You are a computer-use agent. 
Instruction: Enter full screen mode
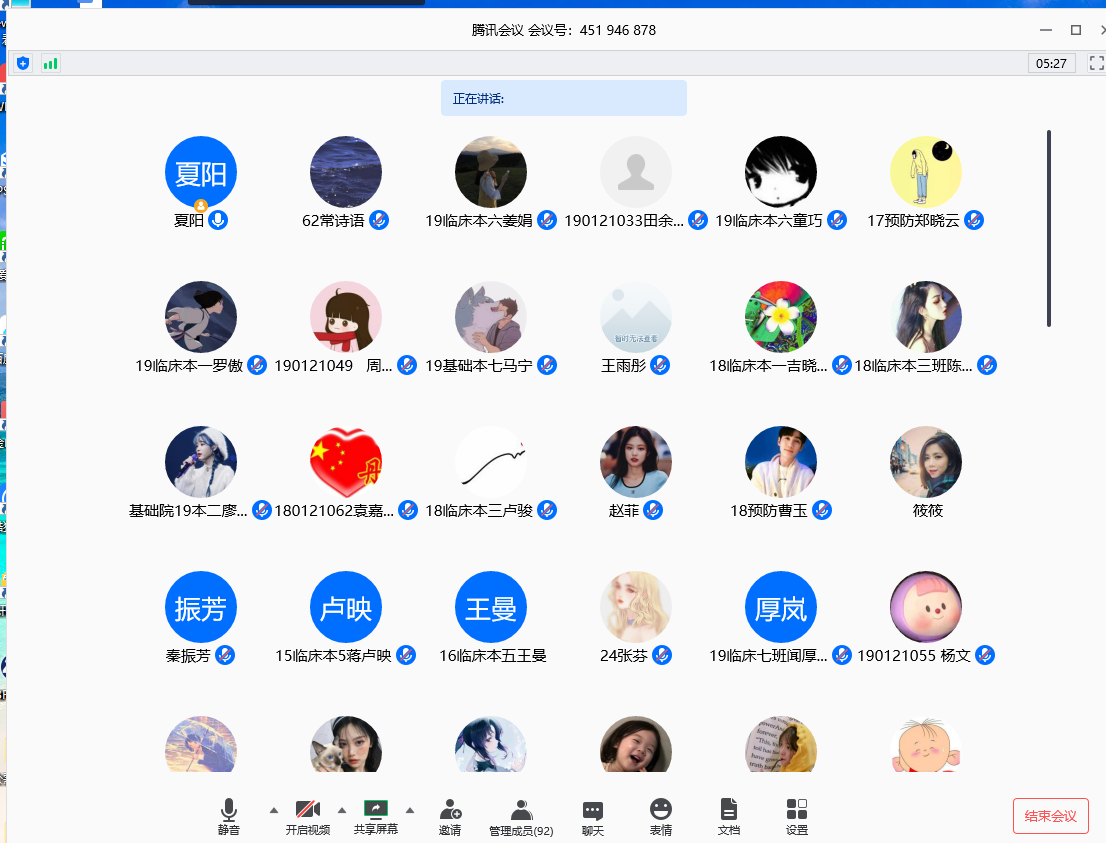pyautogui.click(x=1096, y=63)
